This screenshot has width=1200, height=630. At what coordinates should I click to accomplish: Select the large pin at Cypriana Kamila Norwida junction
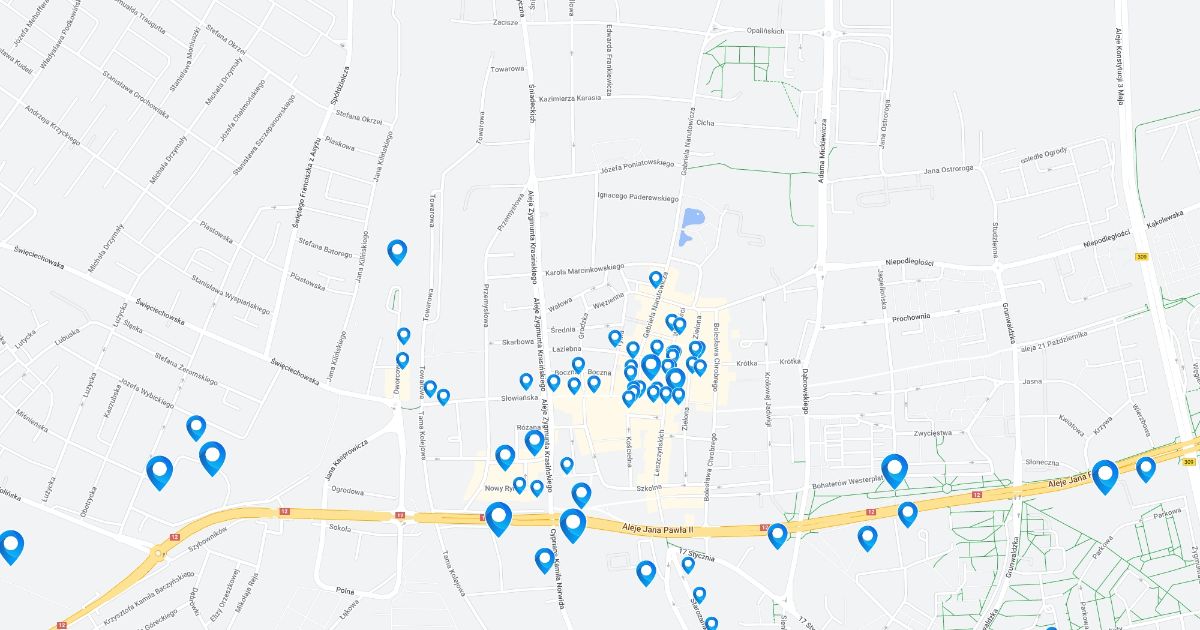pyautogui.click(x=572, y=525)
